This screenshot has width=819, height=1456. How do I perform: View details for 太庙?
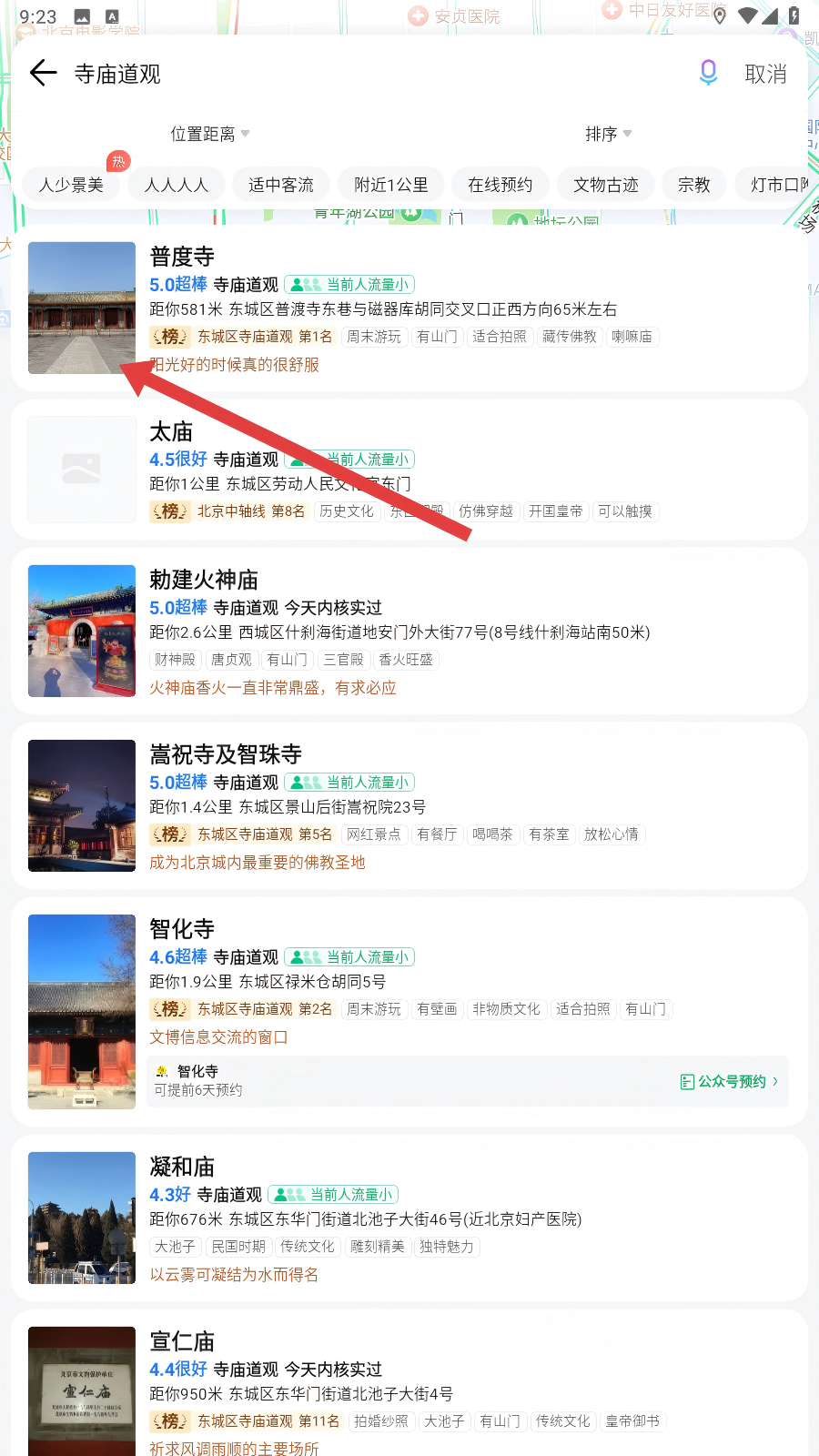pyautogui.click(x=171, y=431)
